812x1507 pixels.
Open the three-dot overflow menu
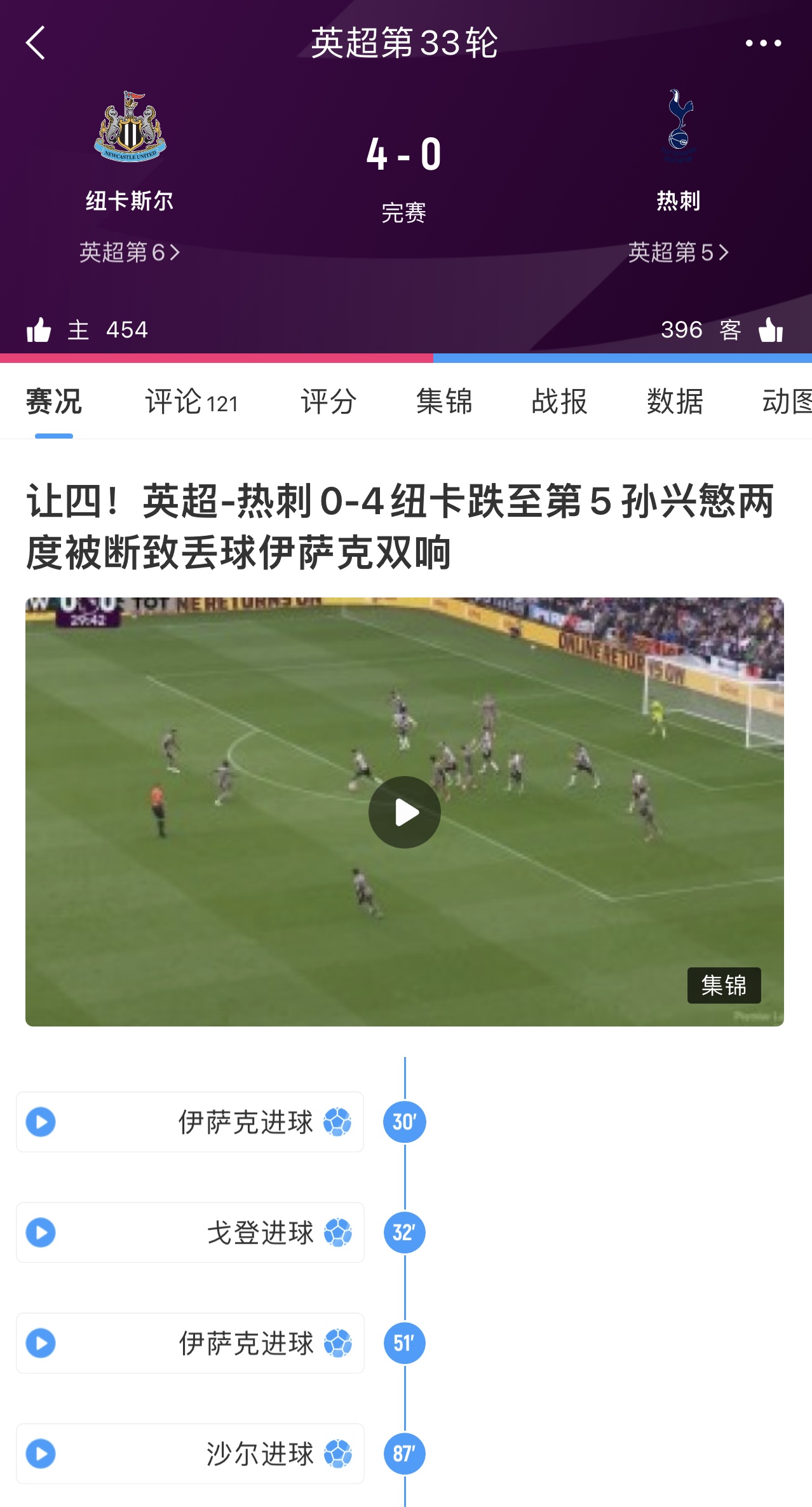point(762,43)
